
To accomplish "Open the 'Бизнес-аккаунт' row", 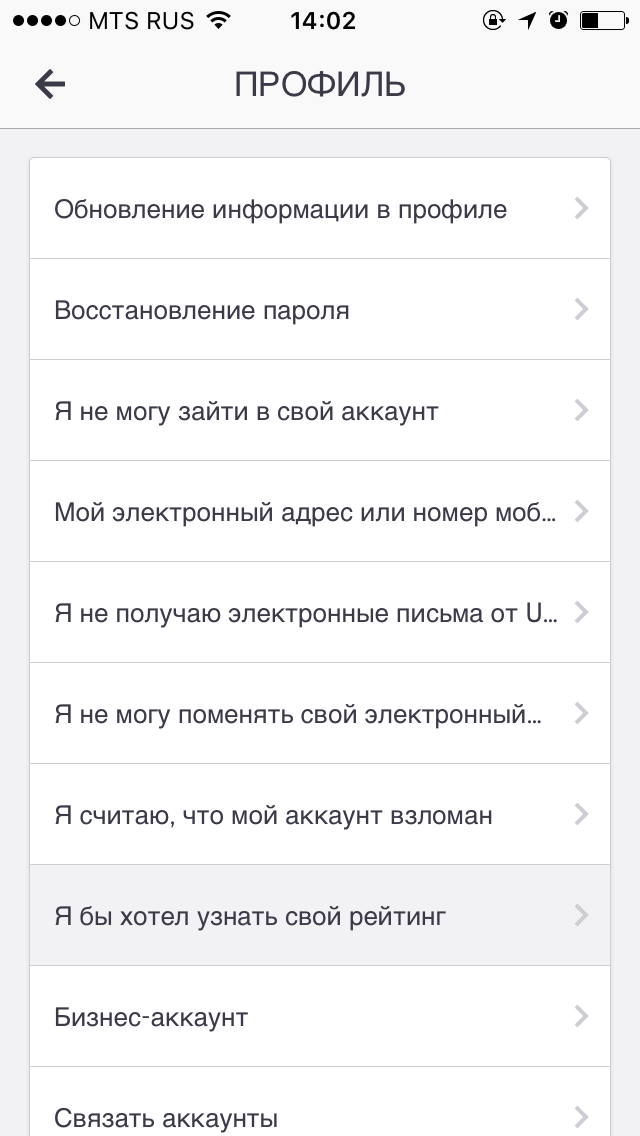I will pyautogui.click(x=320, y=1017).
